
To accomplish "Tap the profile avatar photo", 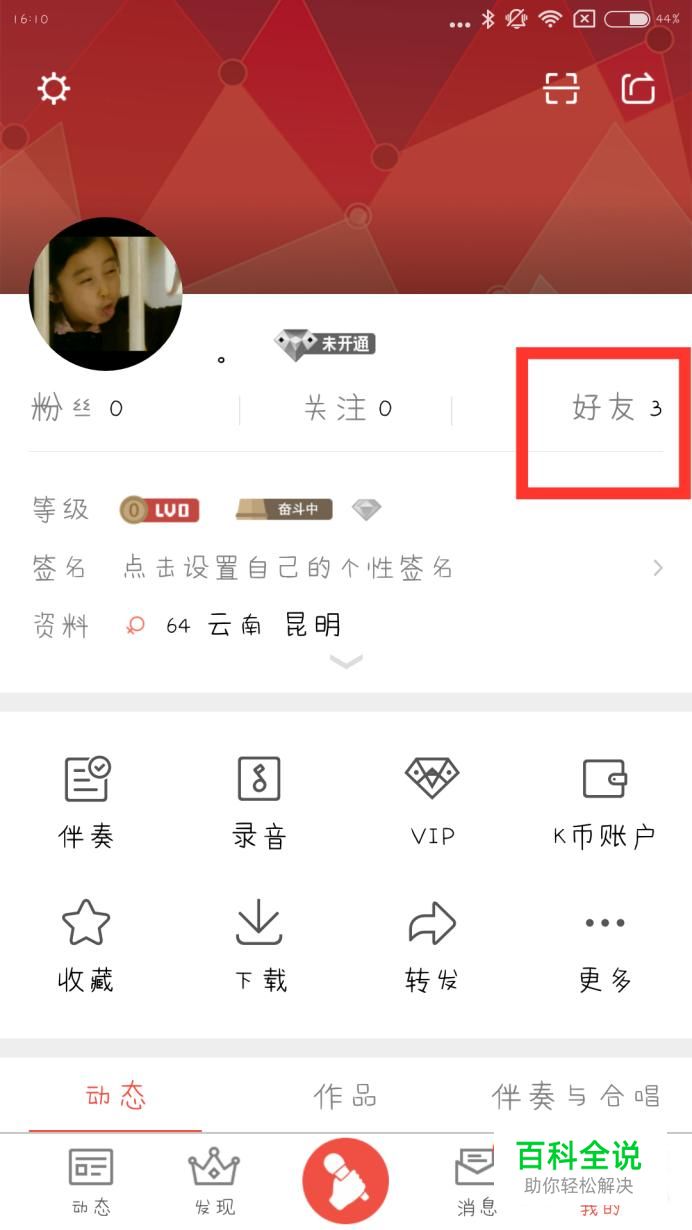I will [106, 294].
